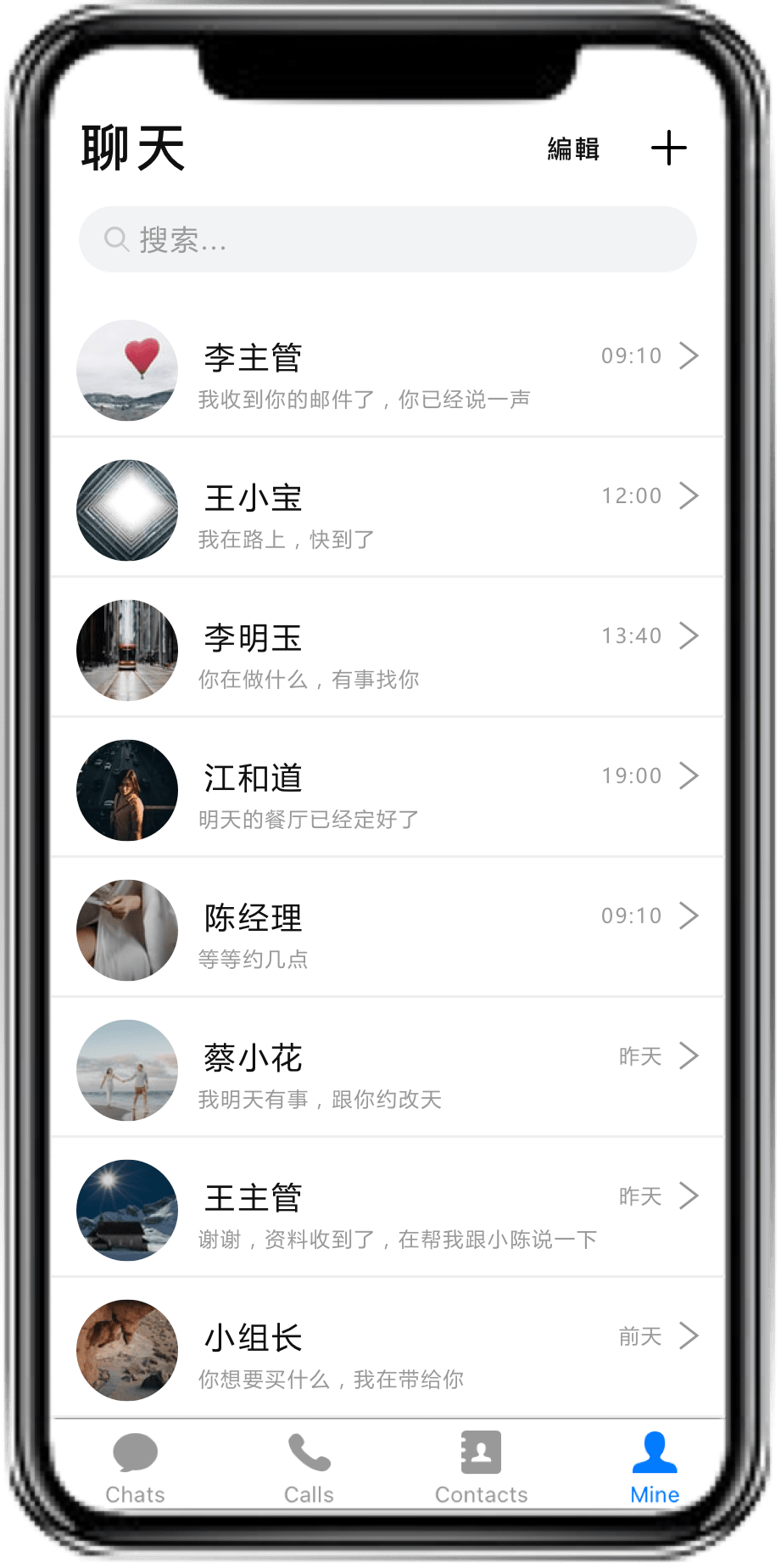
Task: Open the chat with 小组长
Action: click(388, 1350)
